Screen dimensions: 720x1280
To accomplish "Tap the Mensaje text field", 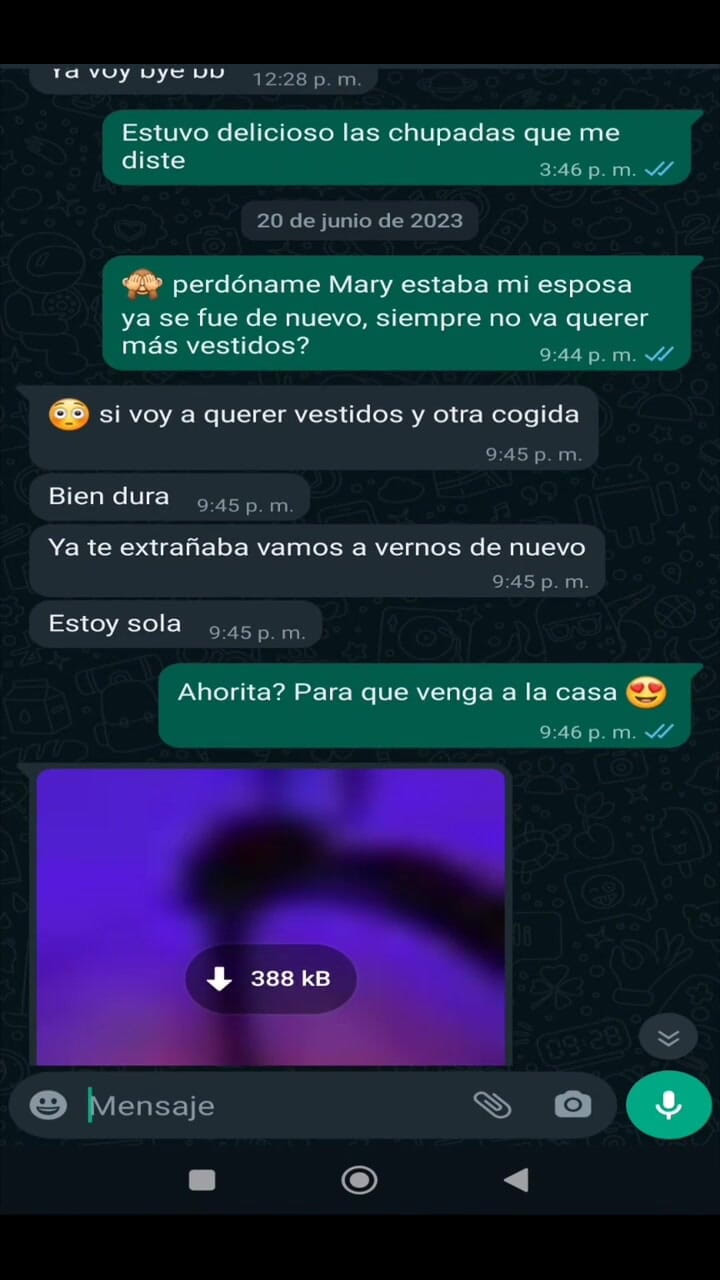I will pos(270,1105).
